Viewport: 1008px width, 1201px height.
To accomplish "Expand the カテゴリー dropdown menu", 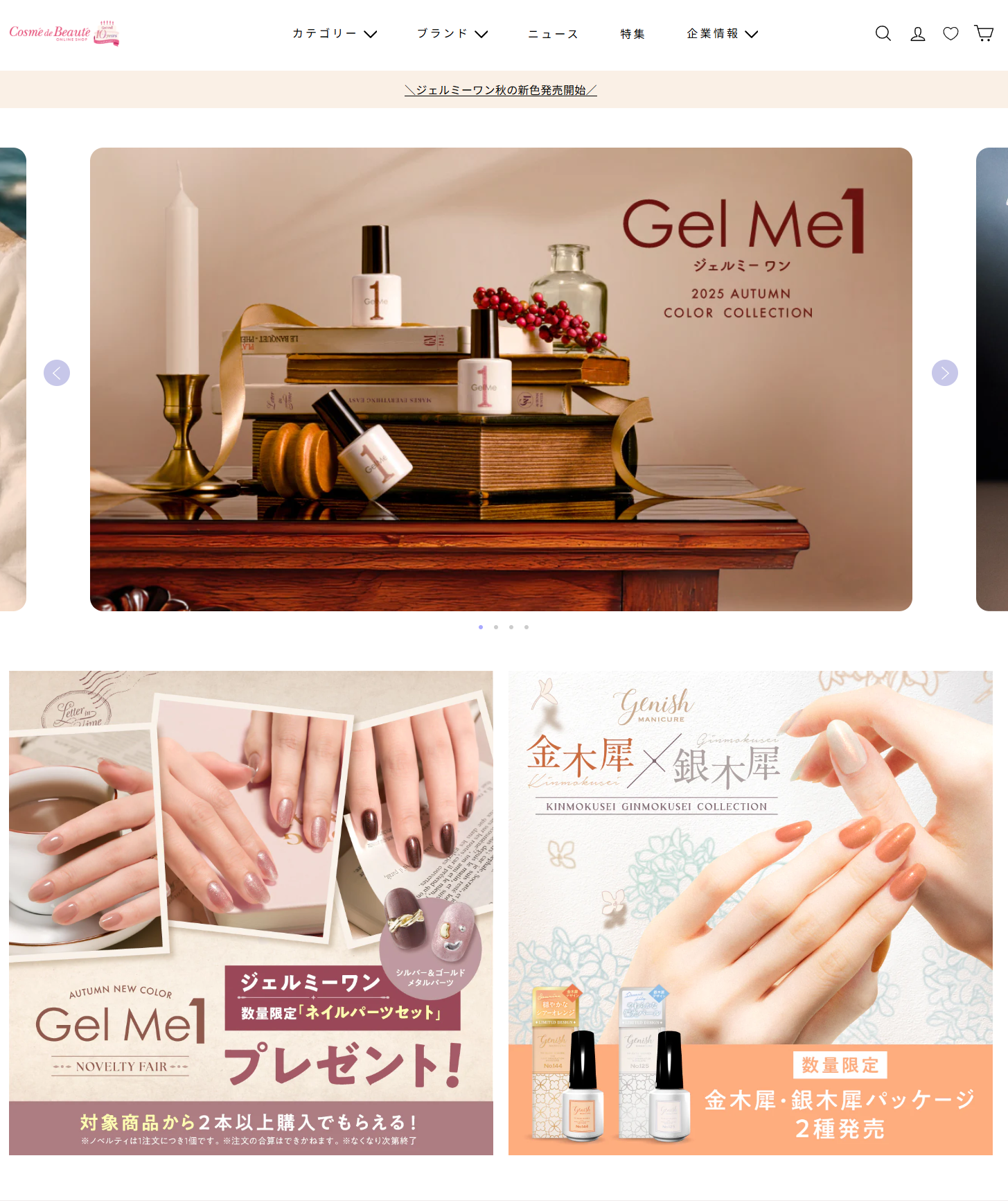I will (334, 33).
